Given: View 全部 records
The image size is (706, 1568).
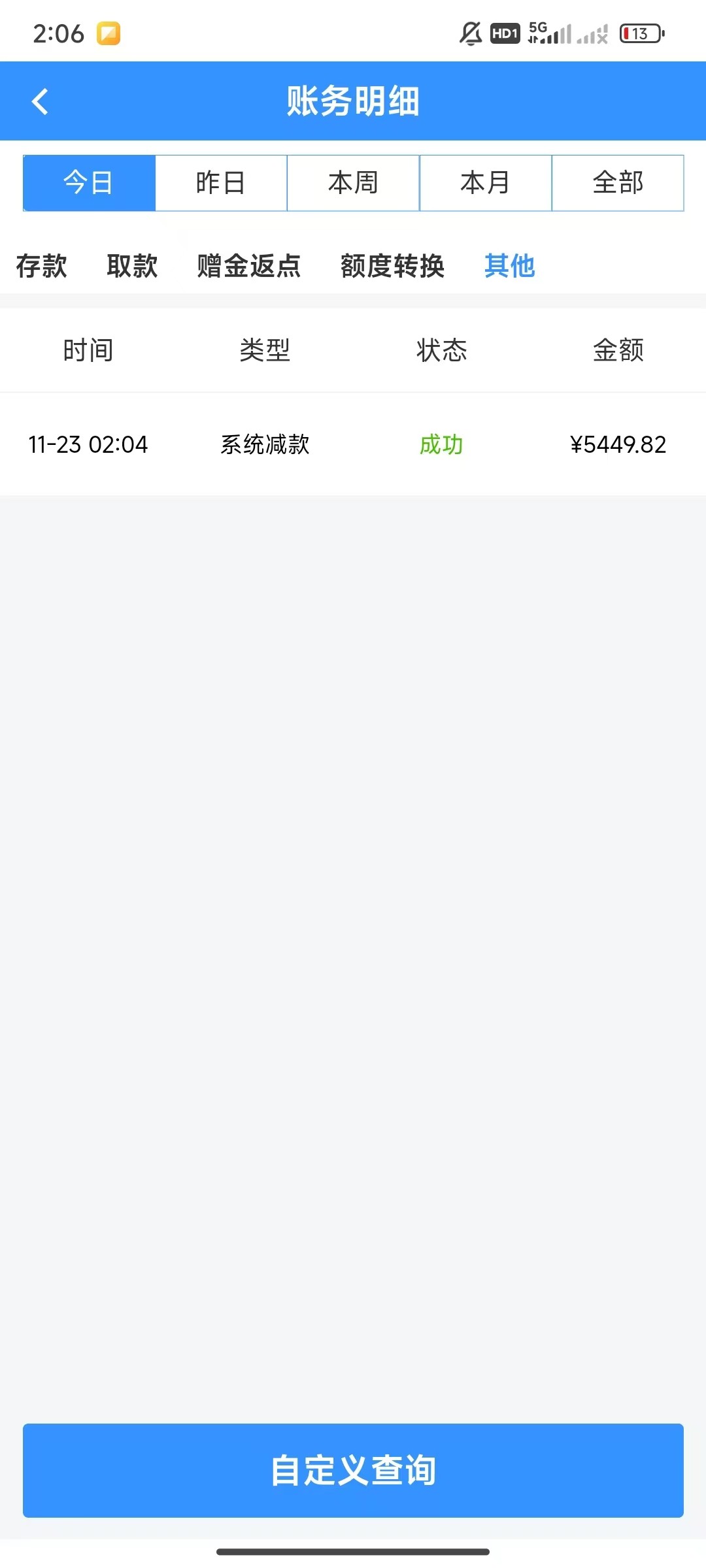Looking at the screenshot, I should (618, 183).
